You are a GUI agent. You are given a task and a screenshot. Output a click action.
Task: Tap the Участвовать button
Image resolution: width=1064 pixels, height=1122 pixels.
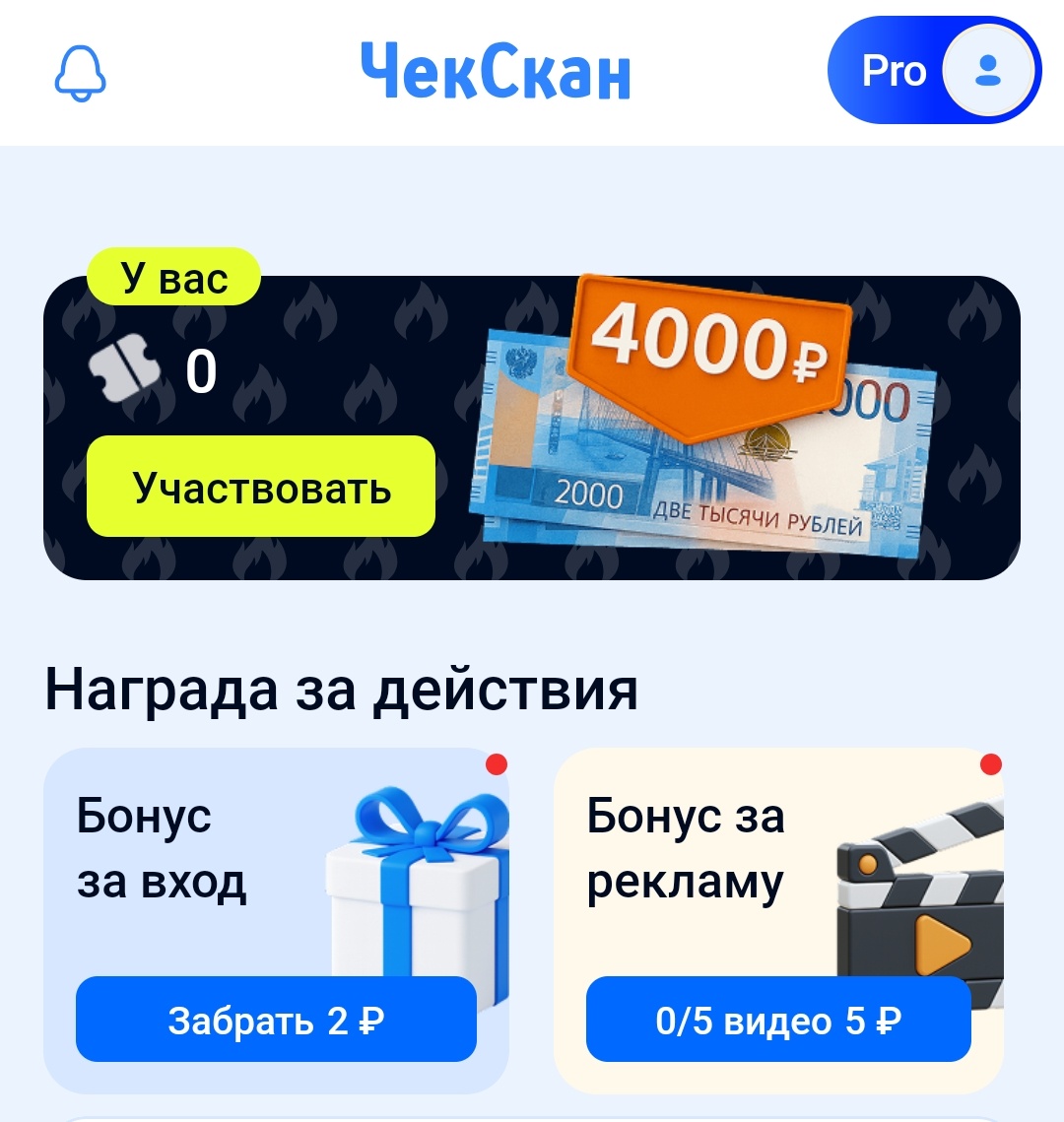(x=261, y=487)
